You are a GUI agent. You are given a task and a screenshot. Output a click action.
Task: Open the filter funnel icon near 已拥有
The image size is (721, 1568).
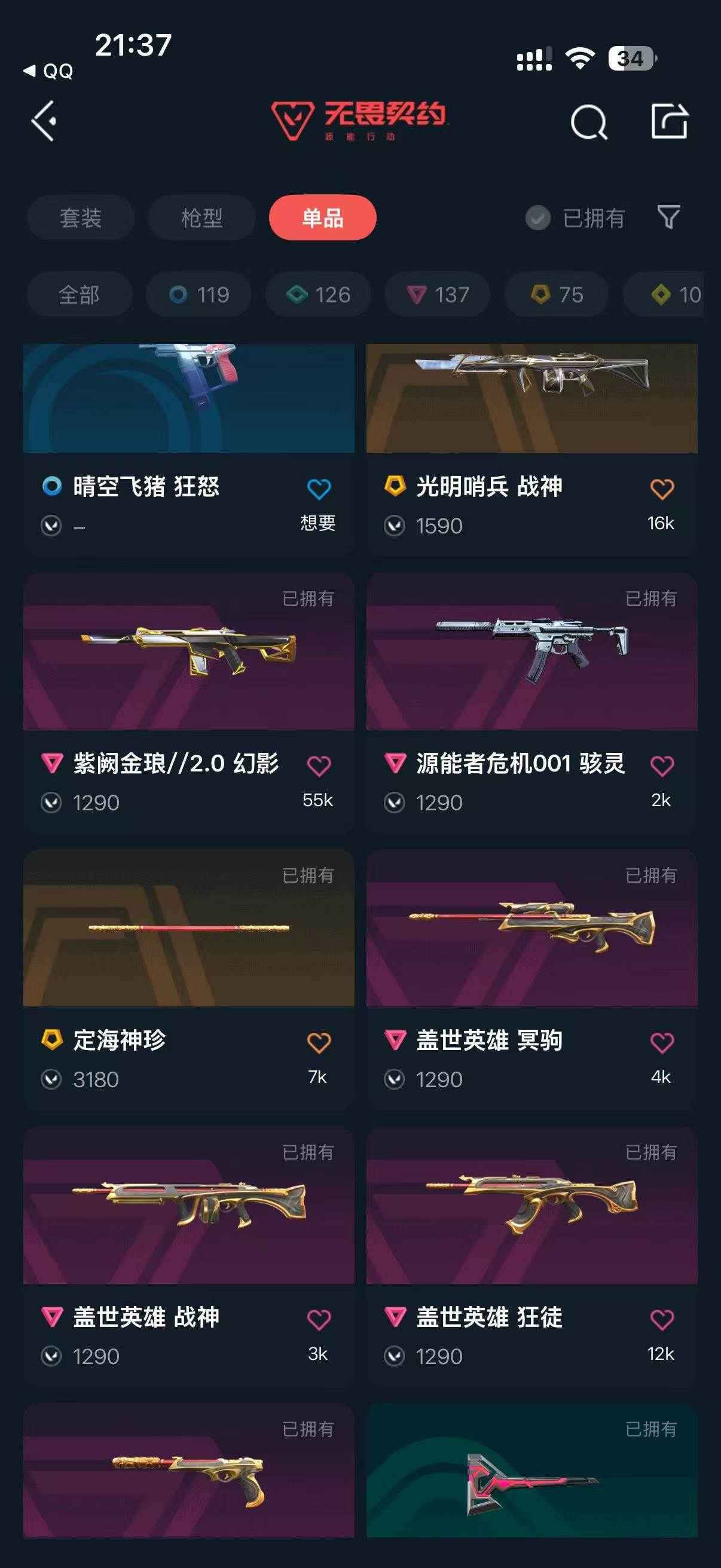coord(668,218)
